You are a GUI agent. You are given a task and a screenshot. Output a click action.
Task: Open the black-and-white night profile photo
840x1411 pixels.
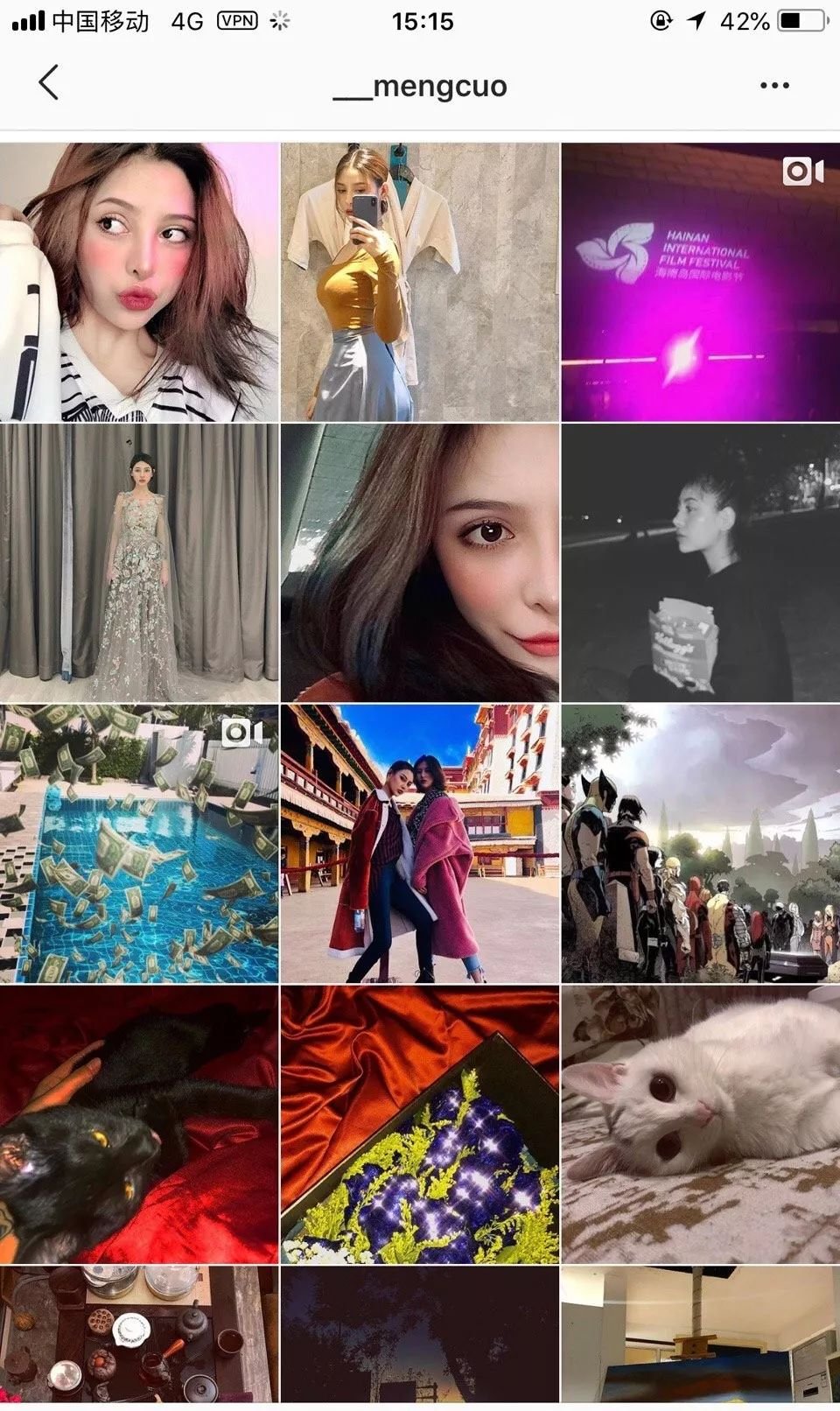(700, 563)
